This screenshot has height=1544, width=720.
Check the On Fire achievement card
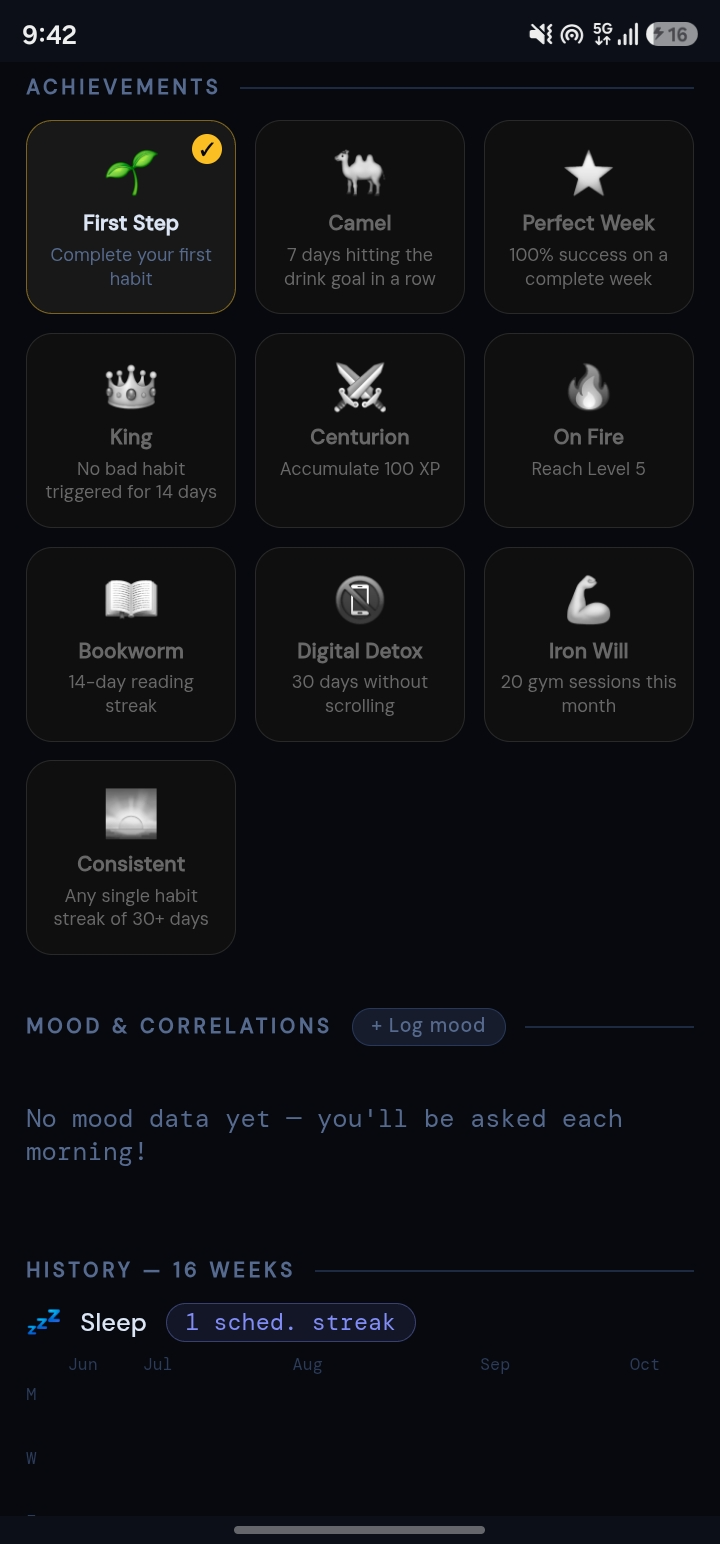(589, 431)
